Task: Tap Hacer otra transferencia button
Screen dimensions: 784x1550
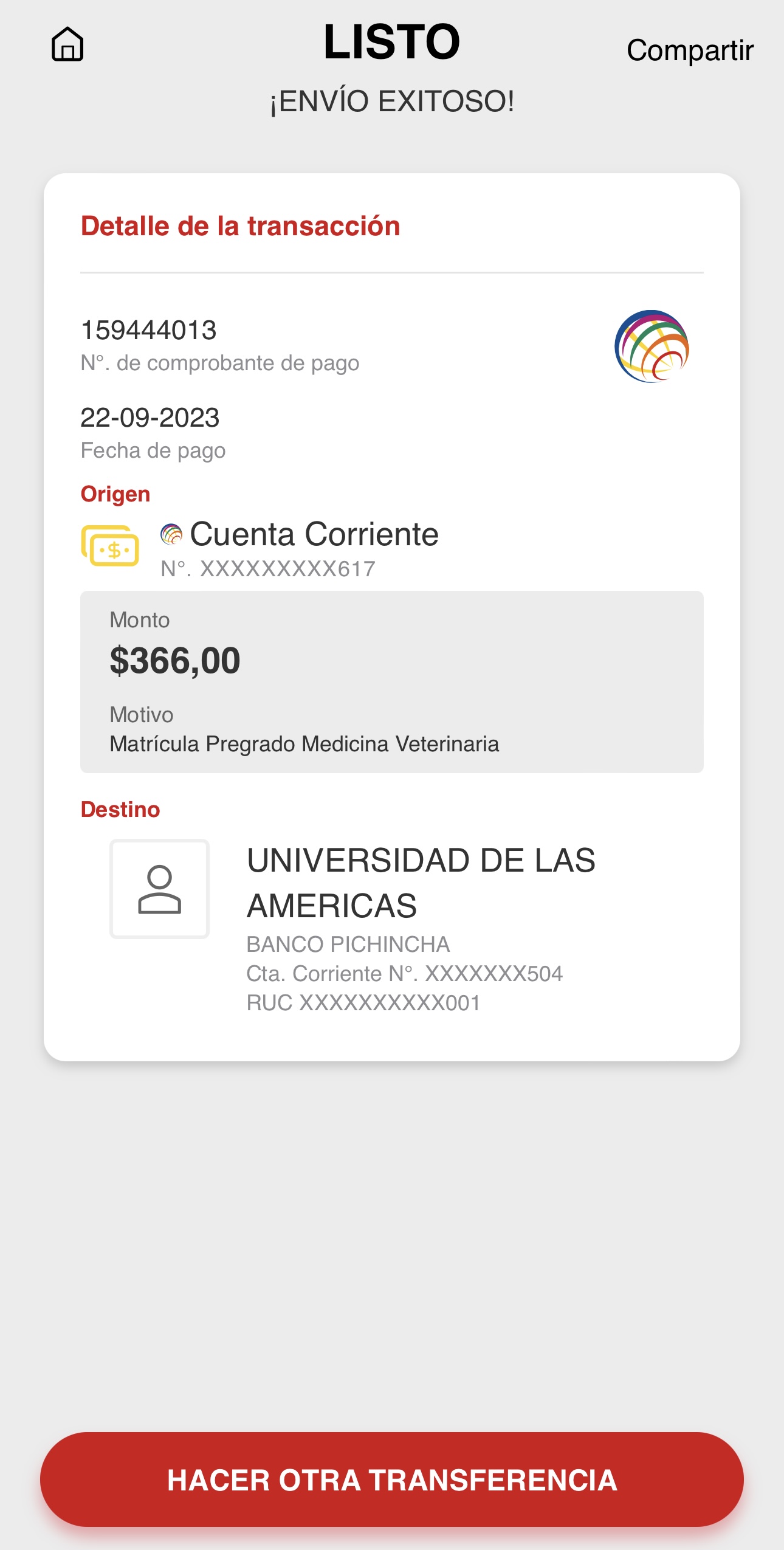Action: click(392, 1479)
